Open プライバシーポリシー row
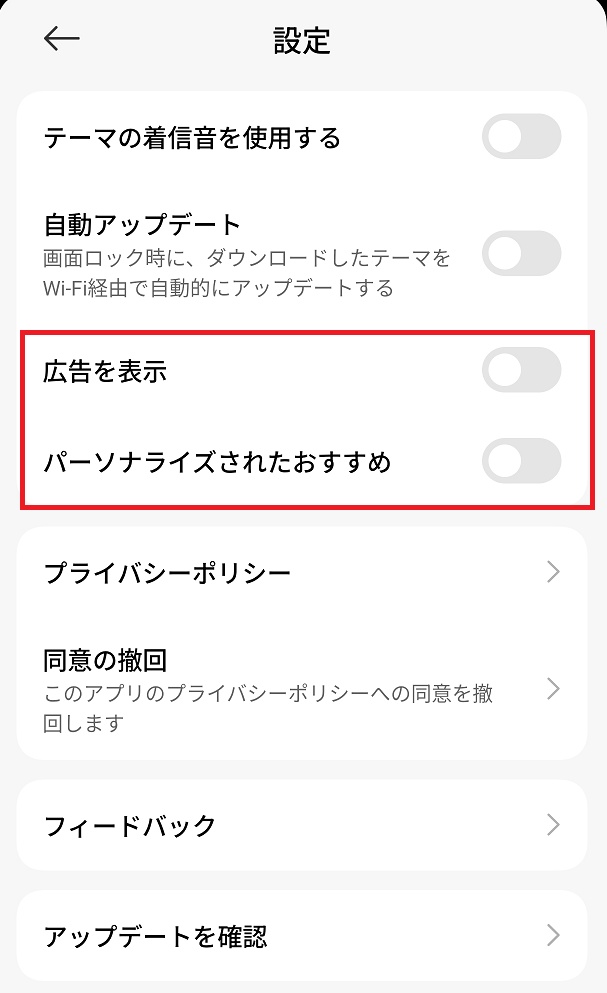Image resolution: width=607 pixels, height=993 pixels. pos(301,573)
